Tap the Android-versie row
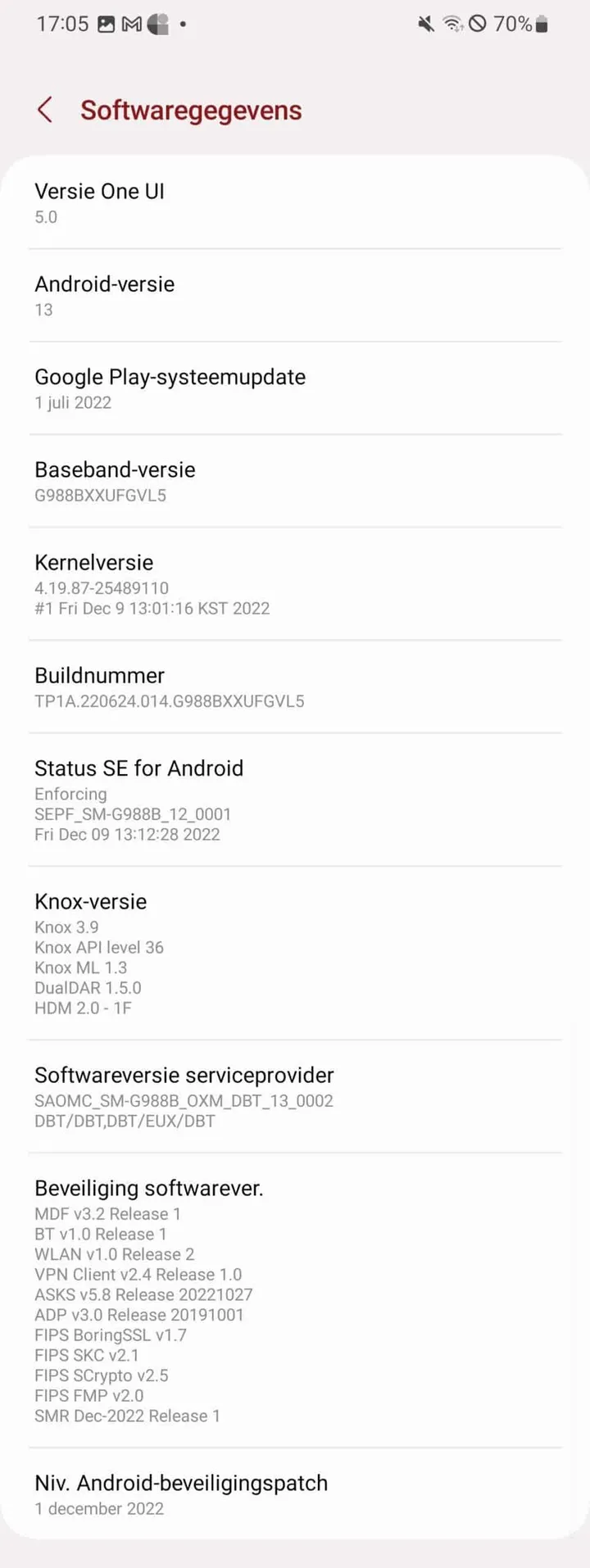 (295, 296)
